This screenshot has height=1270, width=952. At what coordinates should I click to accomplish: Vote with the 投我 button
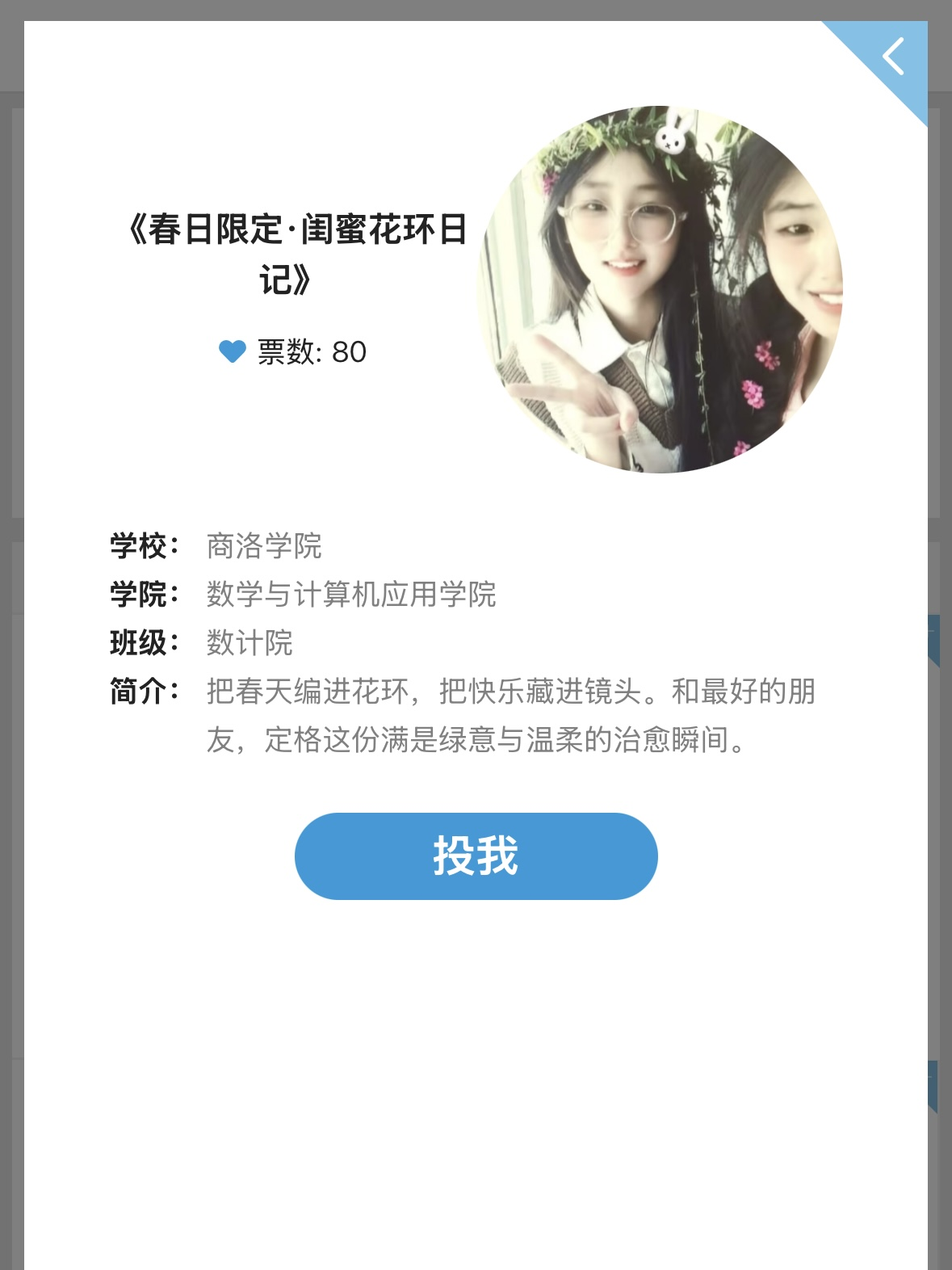pos(476,856)
